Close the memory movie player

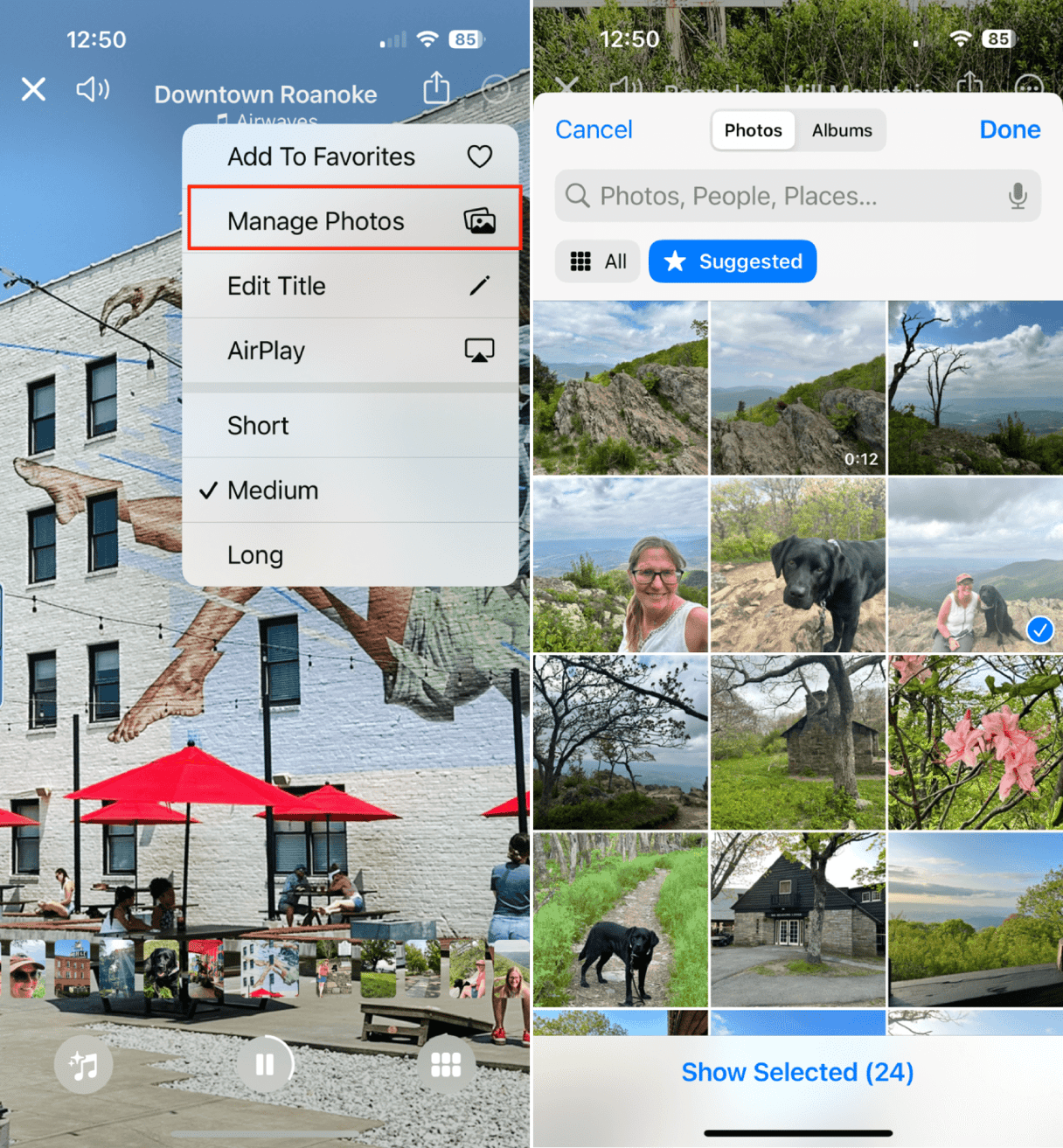[33, 89]
